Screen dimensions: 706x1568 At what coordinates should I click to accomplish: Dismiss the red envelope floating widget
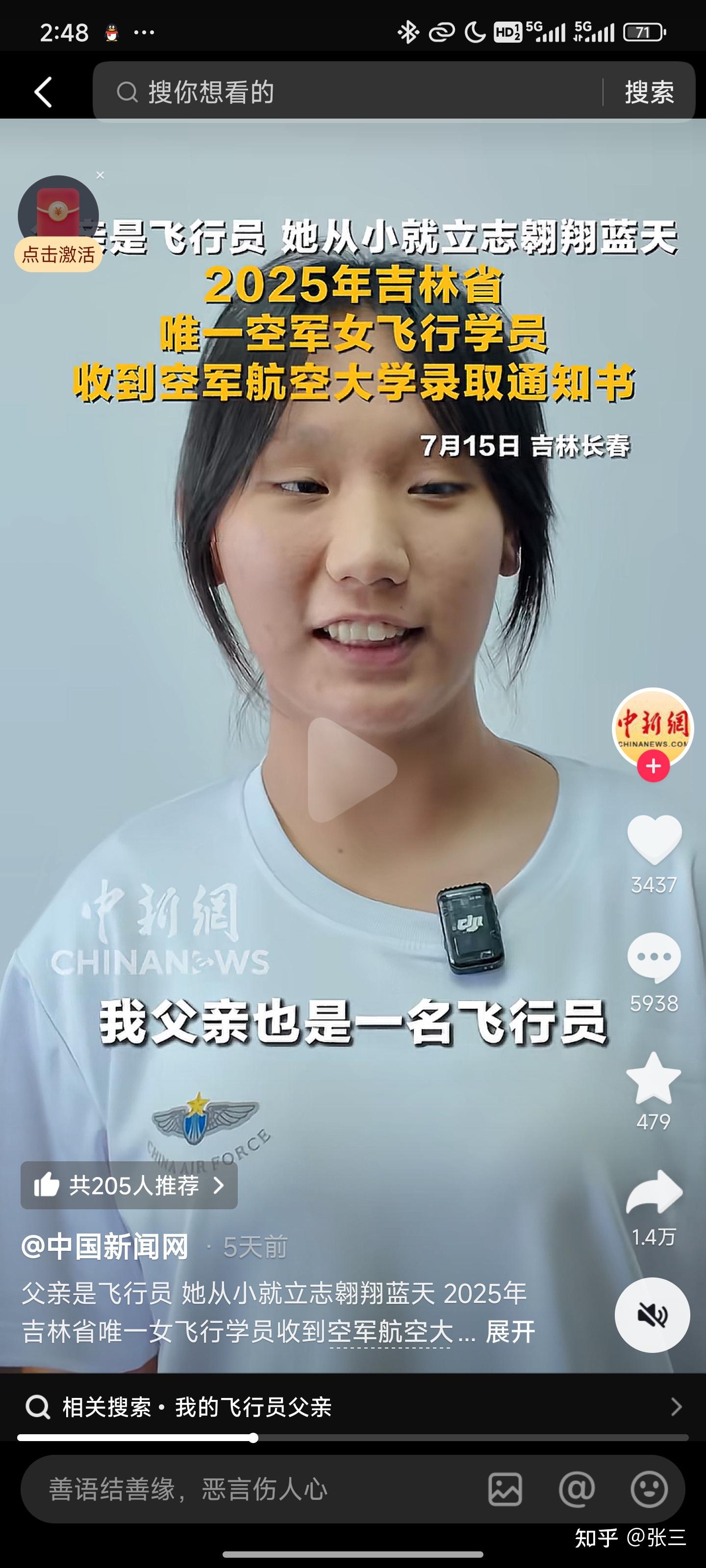coord(101,175)
